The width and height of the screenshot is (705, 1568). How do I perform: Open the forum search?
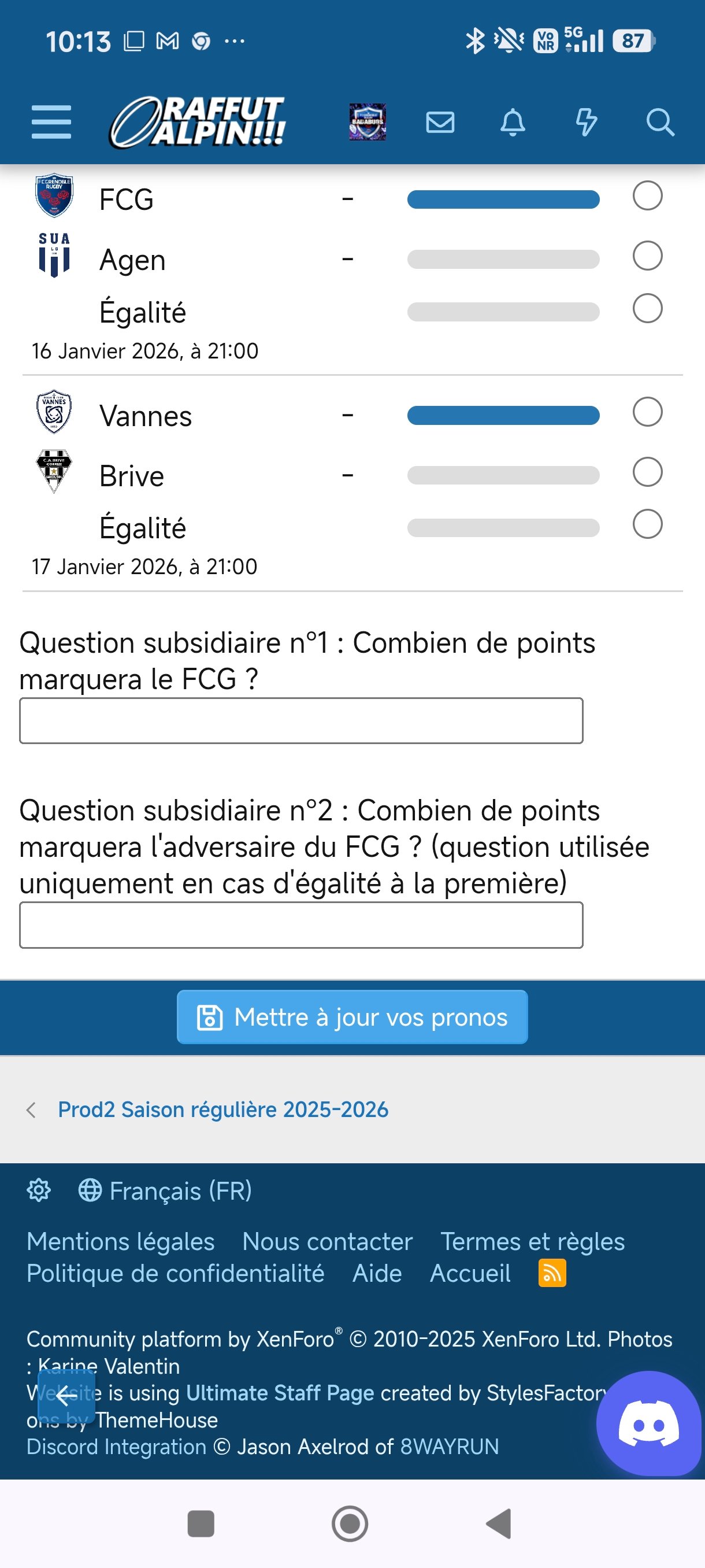click(660, 123)
